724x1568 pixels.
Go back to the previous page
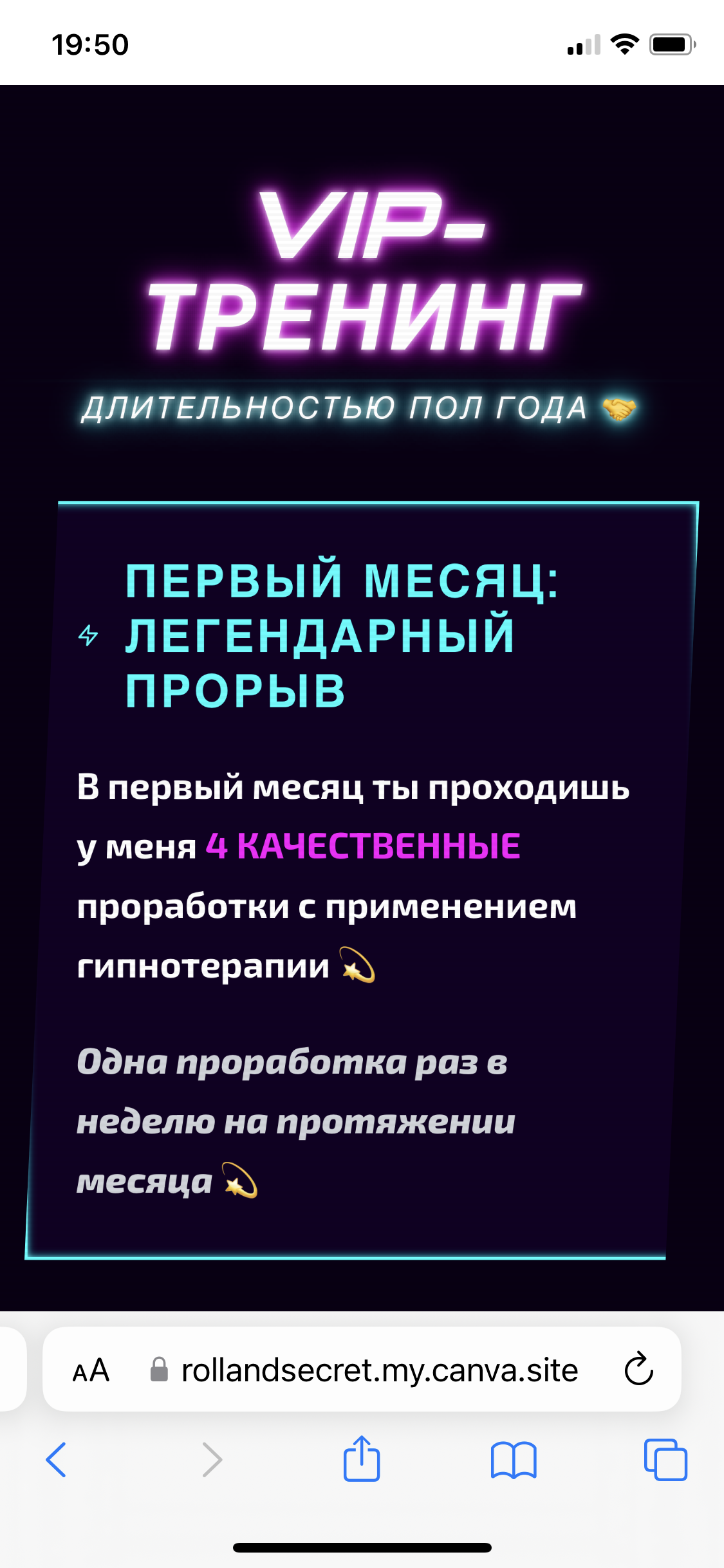pos(57,1459)
